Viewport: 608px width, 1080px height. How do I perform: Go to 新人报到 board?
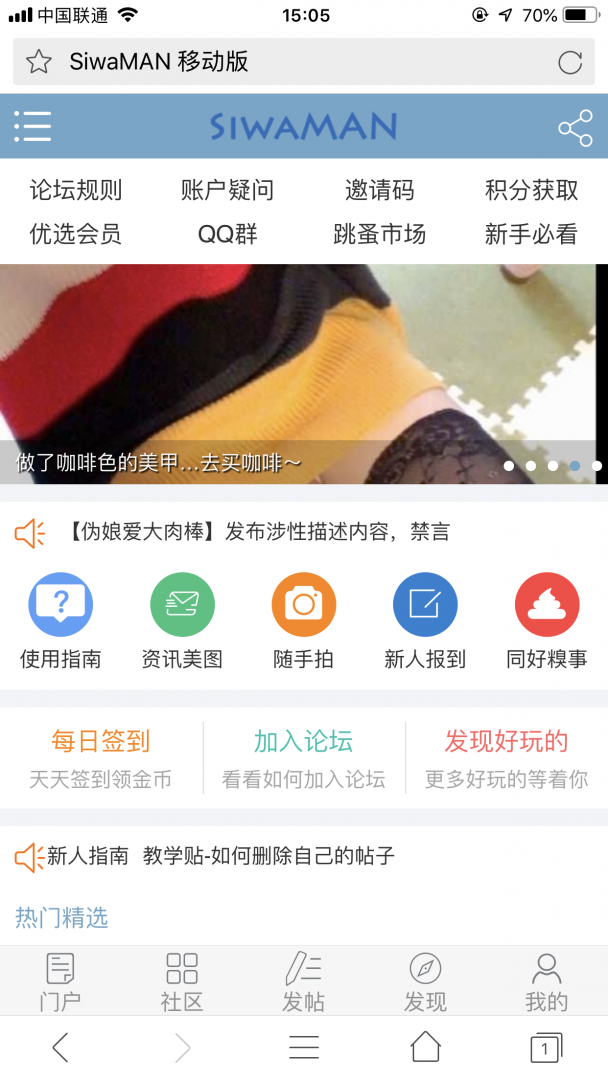pyautogui.click(x=425, y=621)
